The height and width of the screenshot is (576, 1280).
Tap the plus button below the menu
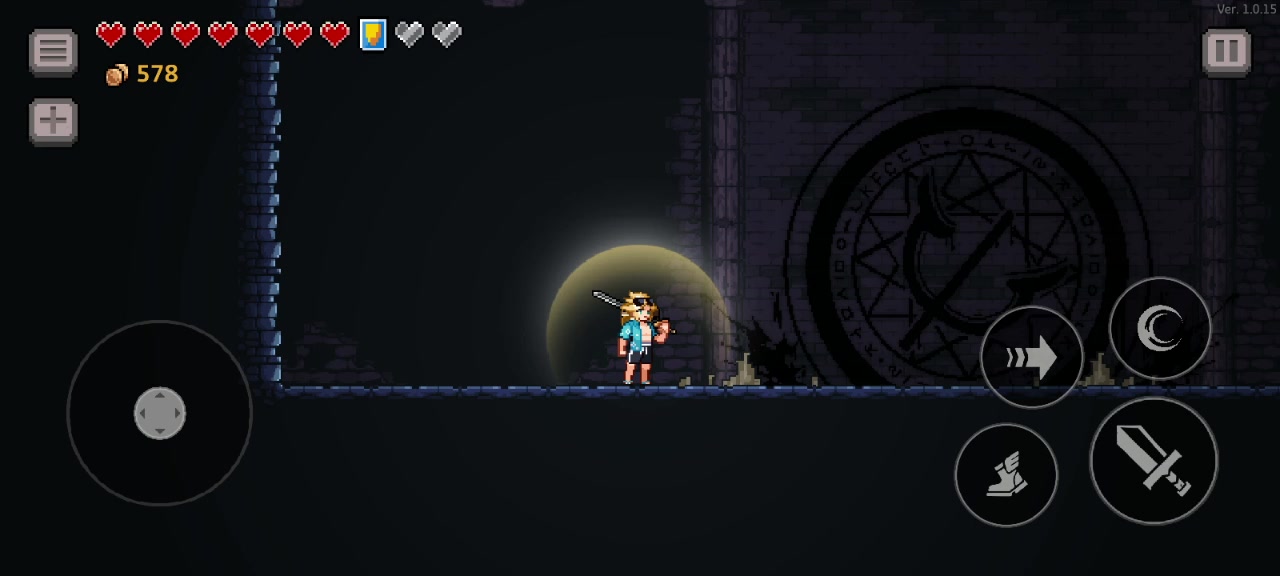(53, 122)
